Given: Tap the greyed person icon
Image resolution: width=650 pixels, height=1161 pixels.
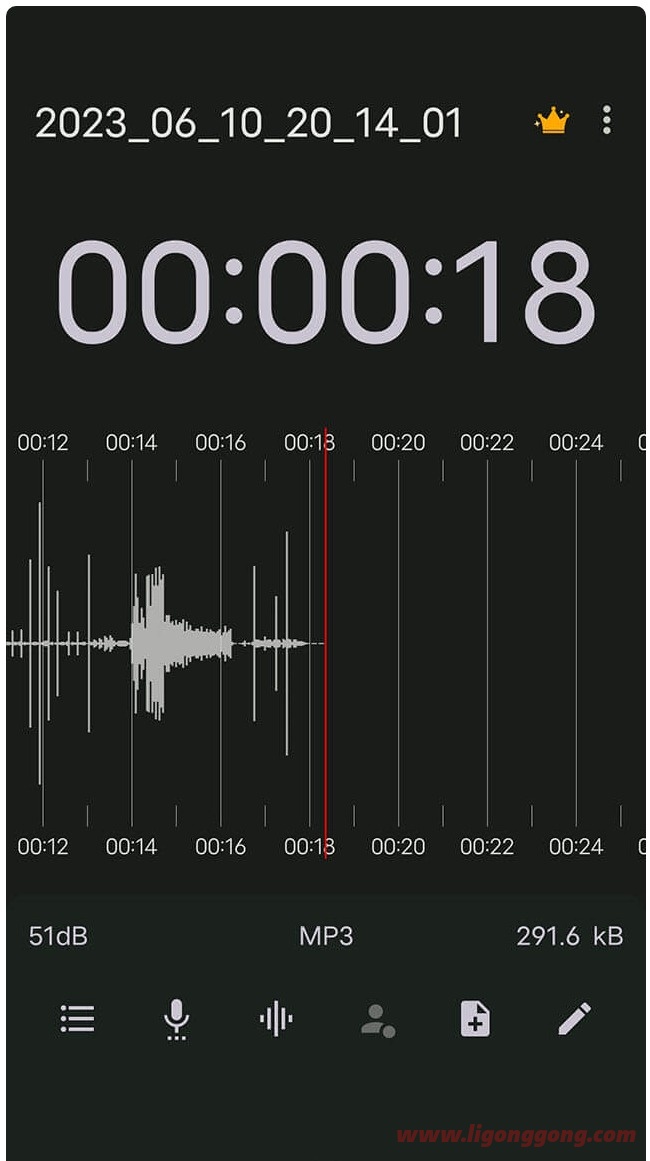Looking at the screenshot, I should [x=378, y=1020].
